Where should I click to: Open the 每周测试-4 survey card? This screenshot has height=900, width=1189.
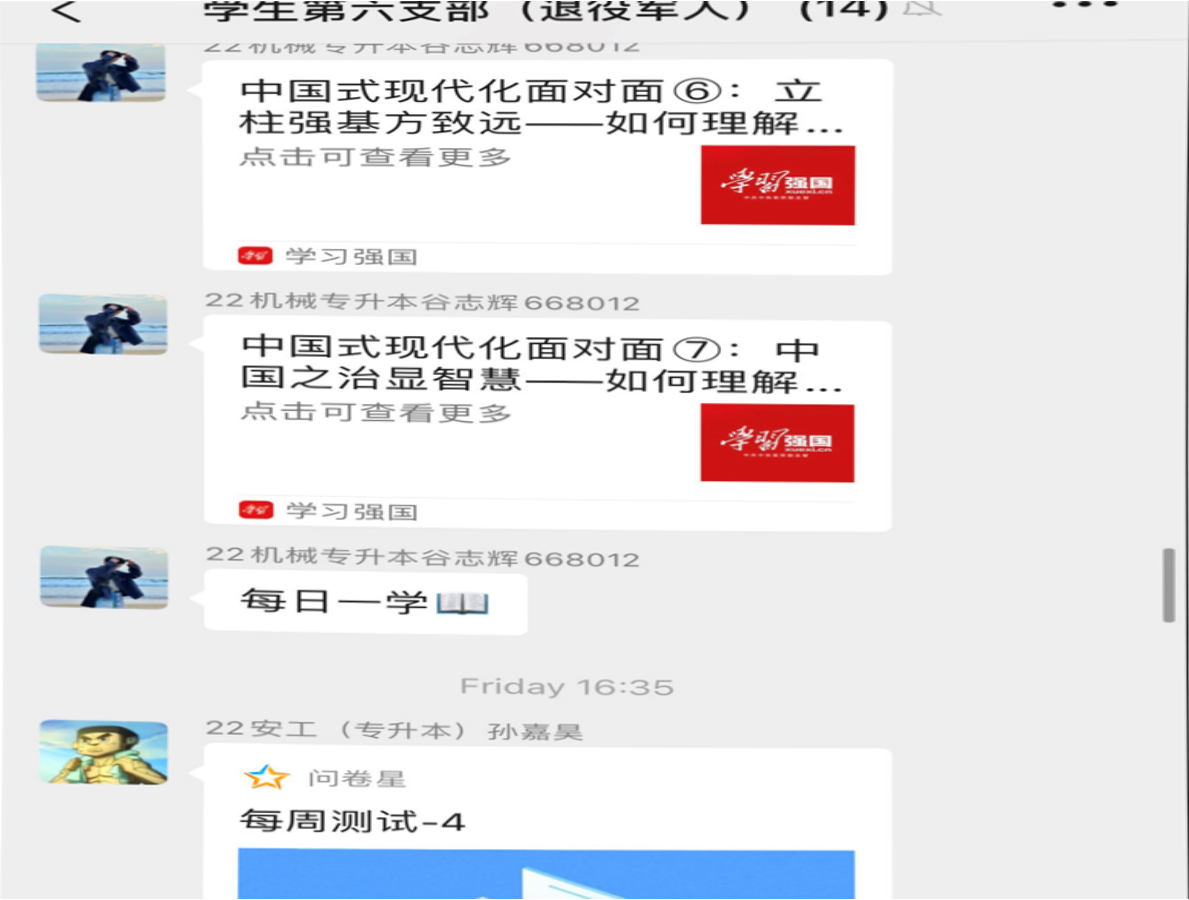pyautogui.click(x=546, y=822)
